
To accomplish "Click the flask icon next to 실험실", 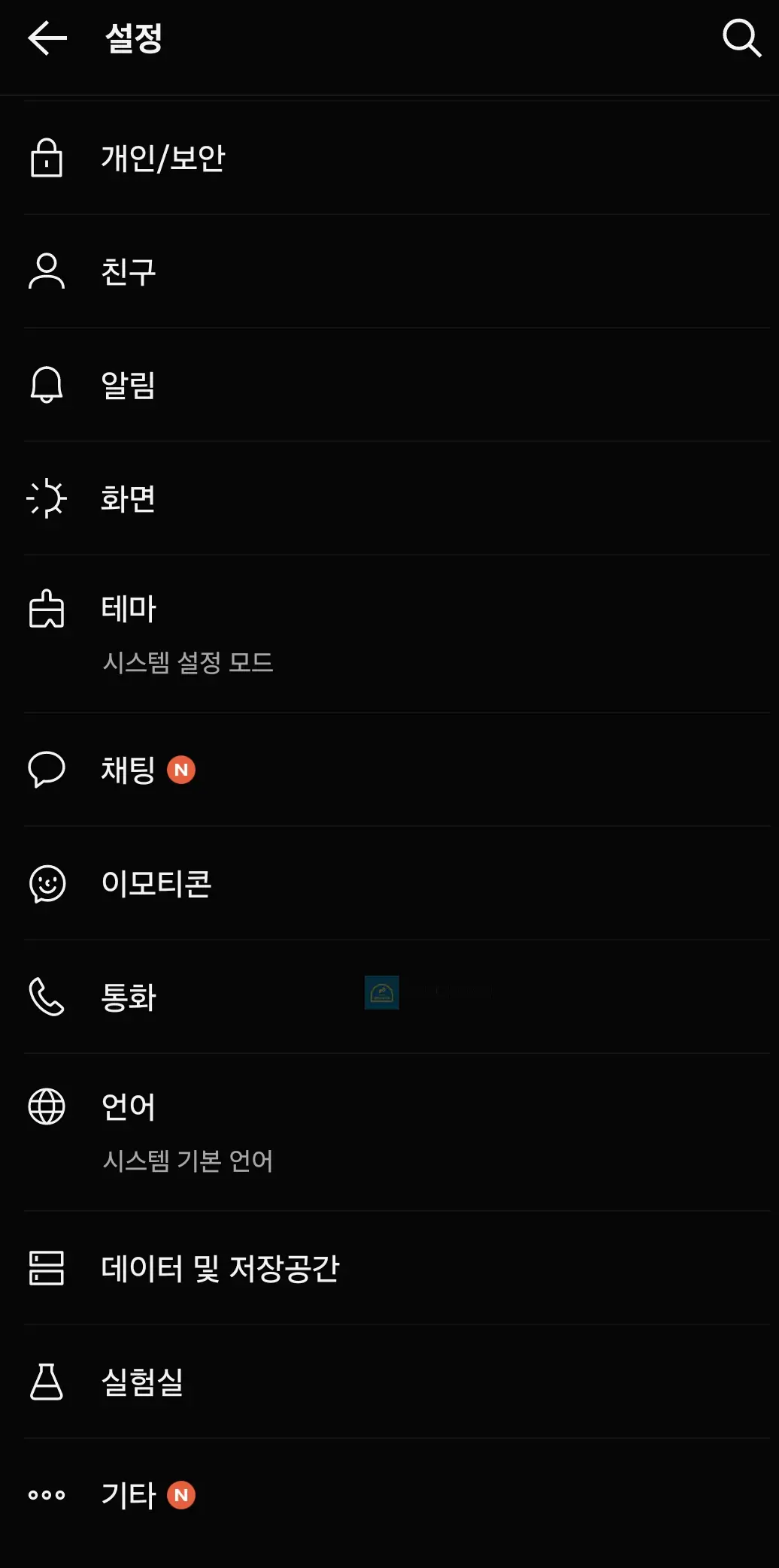I will pyautogui.click(x=47, y=1382).
